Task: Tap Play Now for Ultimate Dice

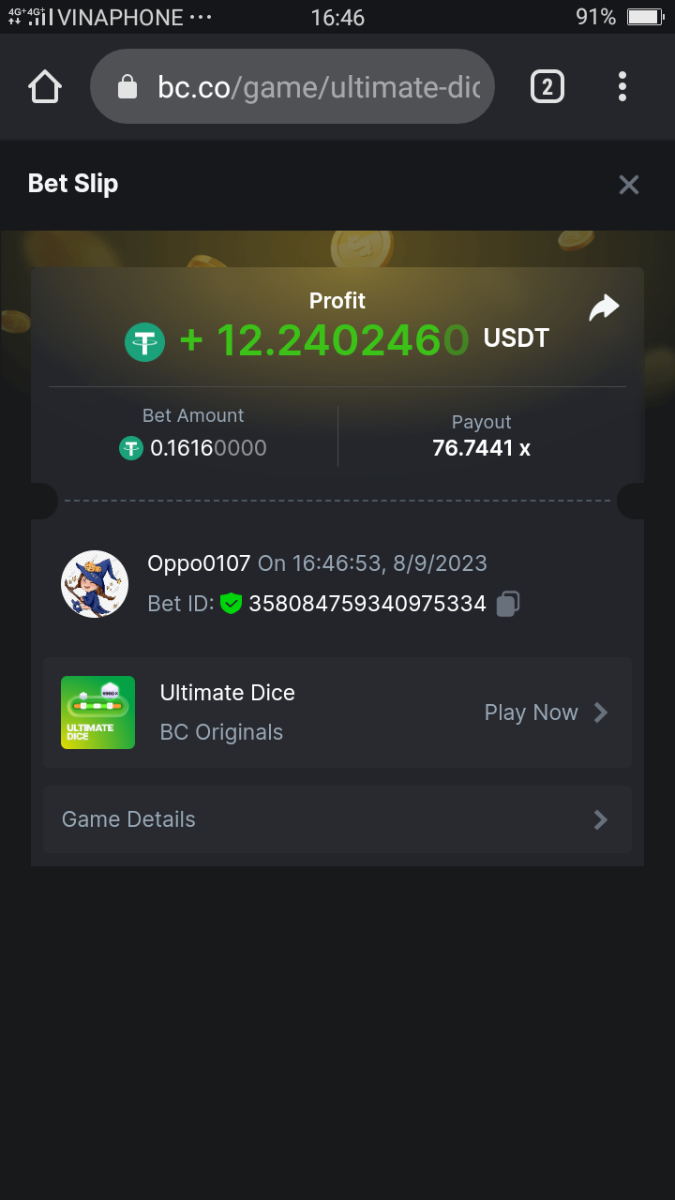Action: [545, 713]
